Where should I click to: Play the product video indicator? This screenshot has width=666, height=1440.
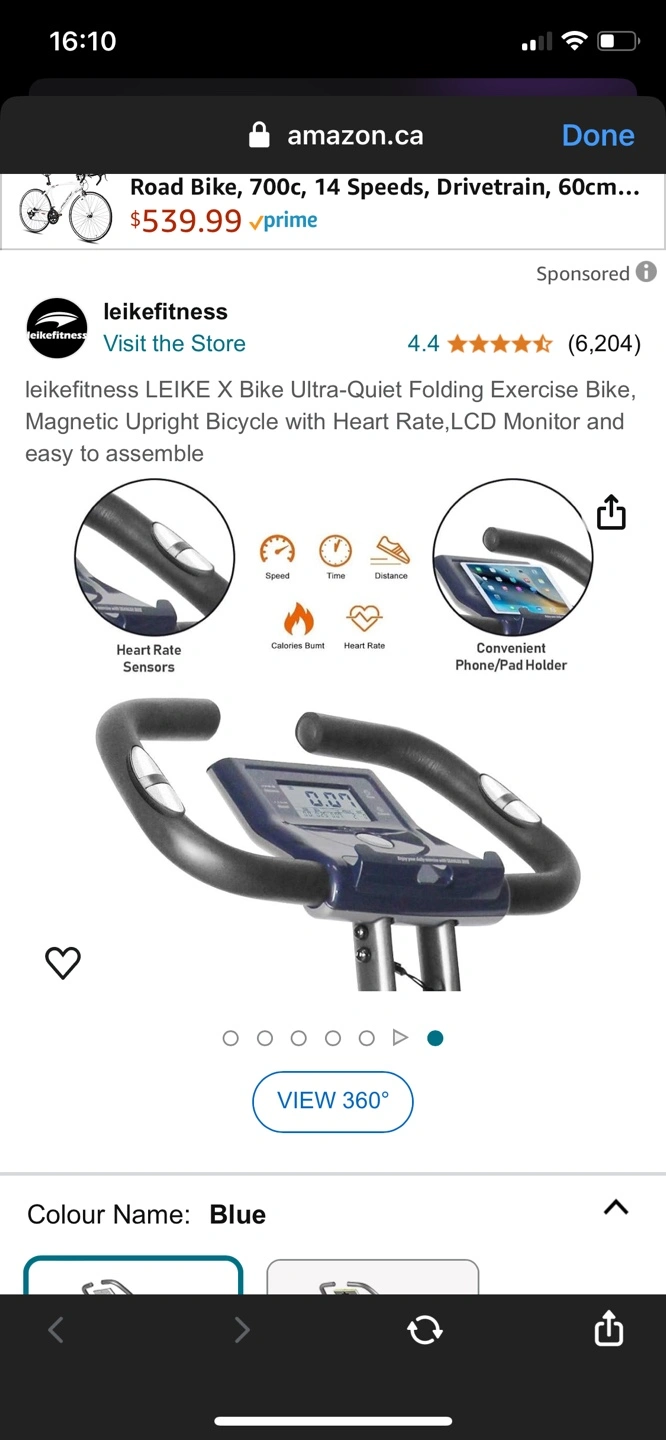(401, 1038)
